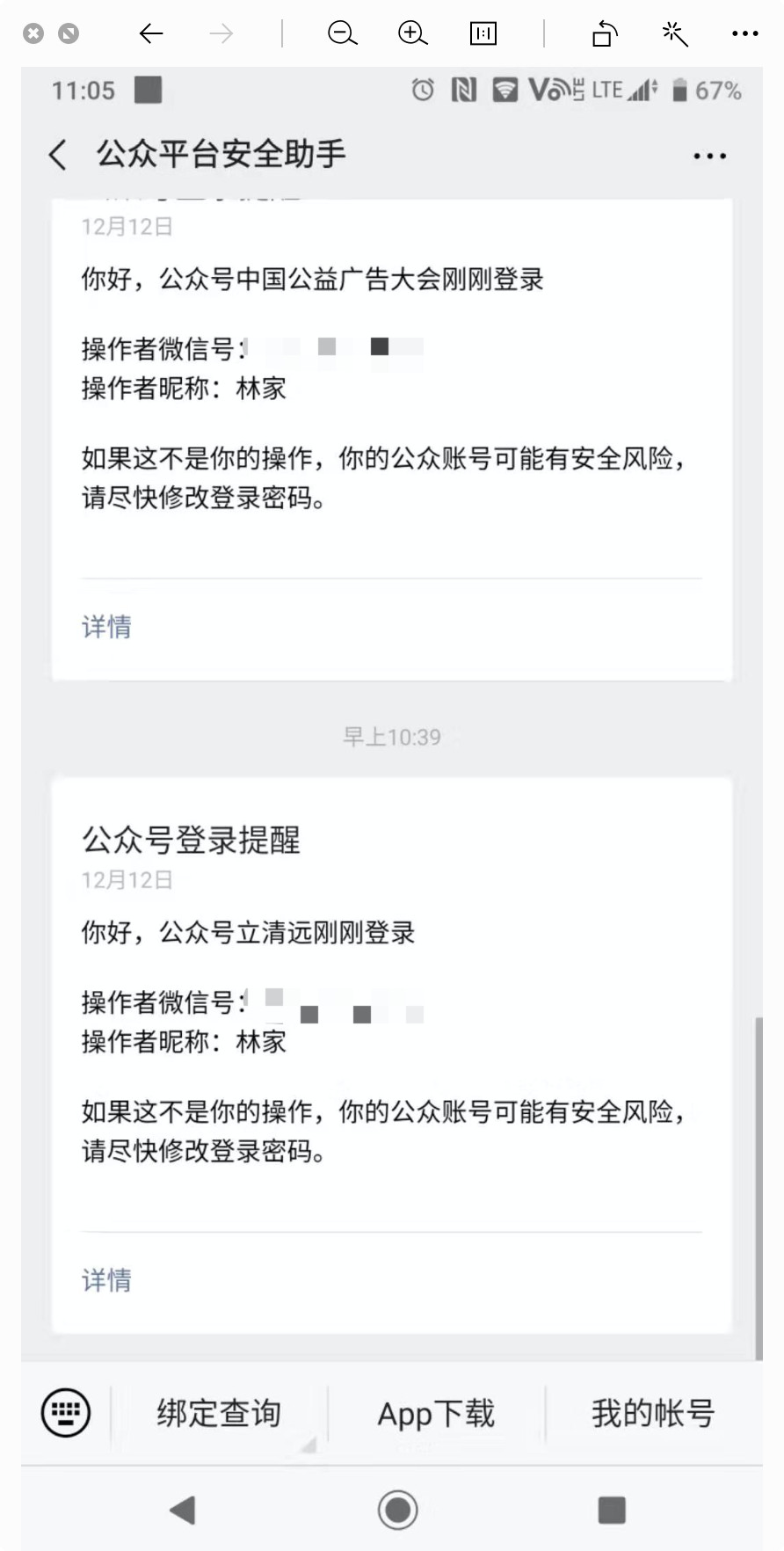The image size is (784, 1551).
Task: Open the 绑定查询 menu
Action: 219,1414
